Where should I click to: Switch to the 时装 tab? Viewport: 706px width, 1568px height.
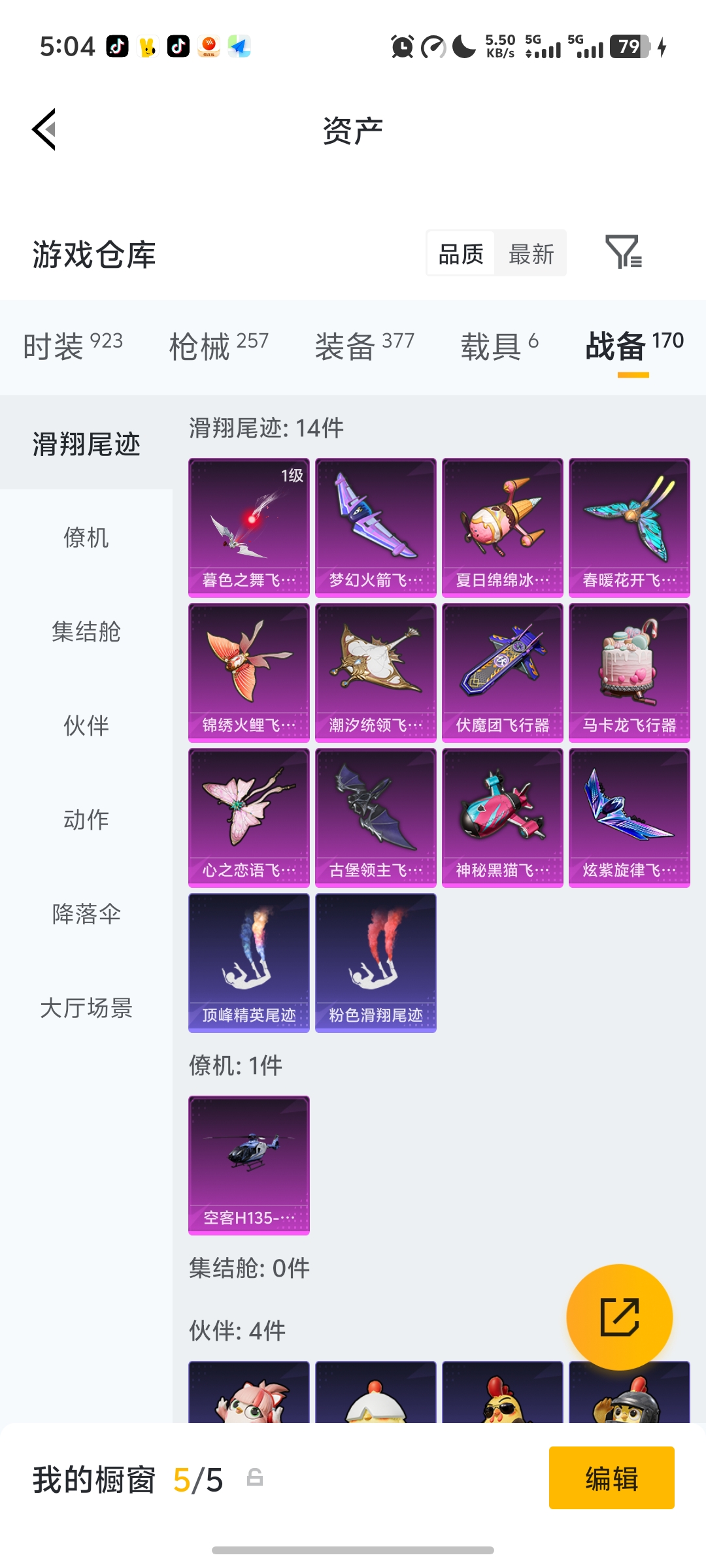[x=73, y=346]
